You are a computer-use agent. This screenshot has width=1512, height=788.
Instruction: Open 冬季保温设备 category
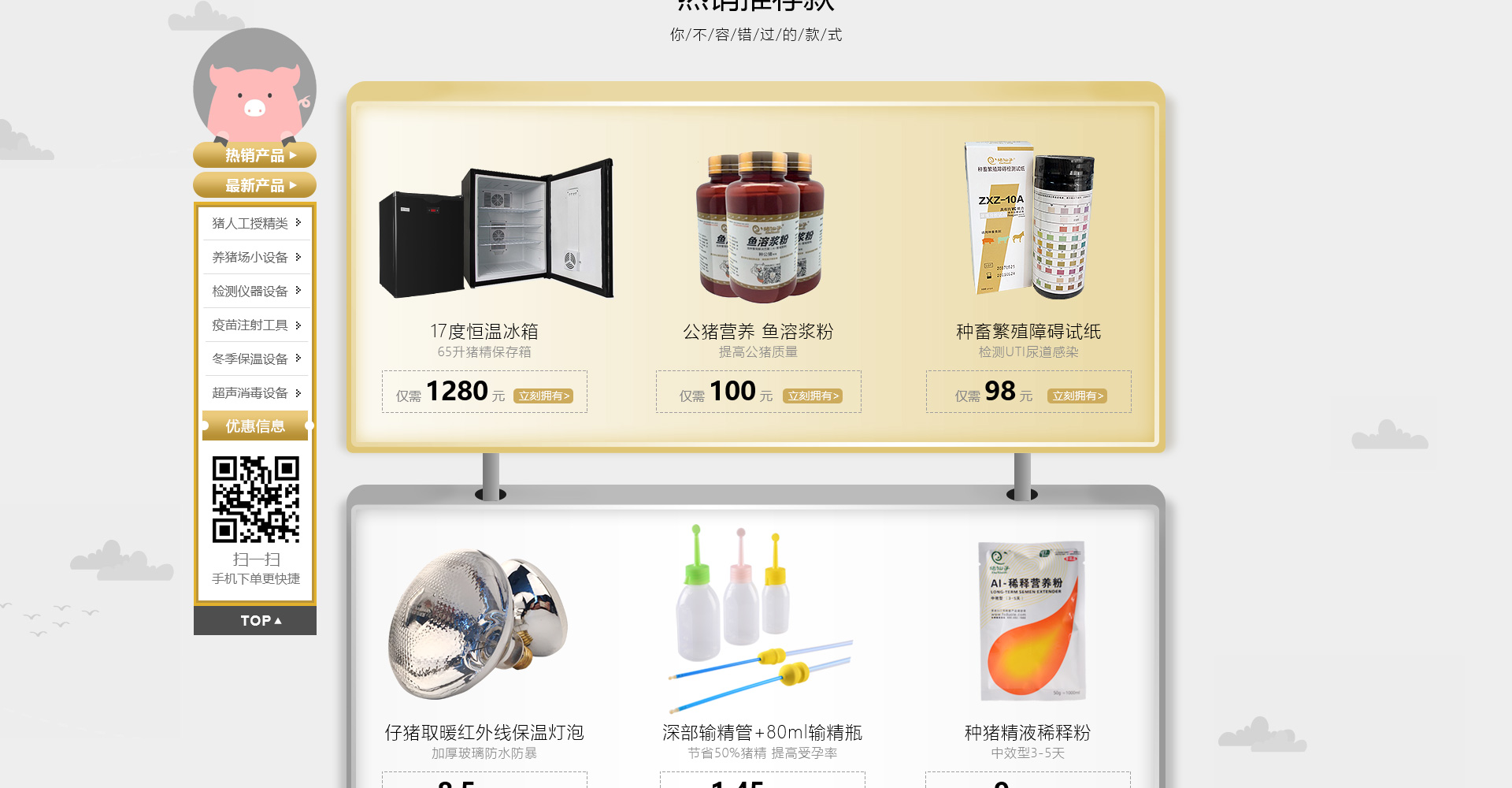coord(255,359)
